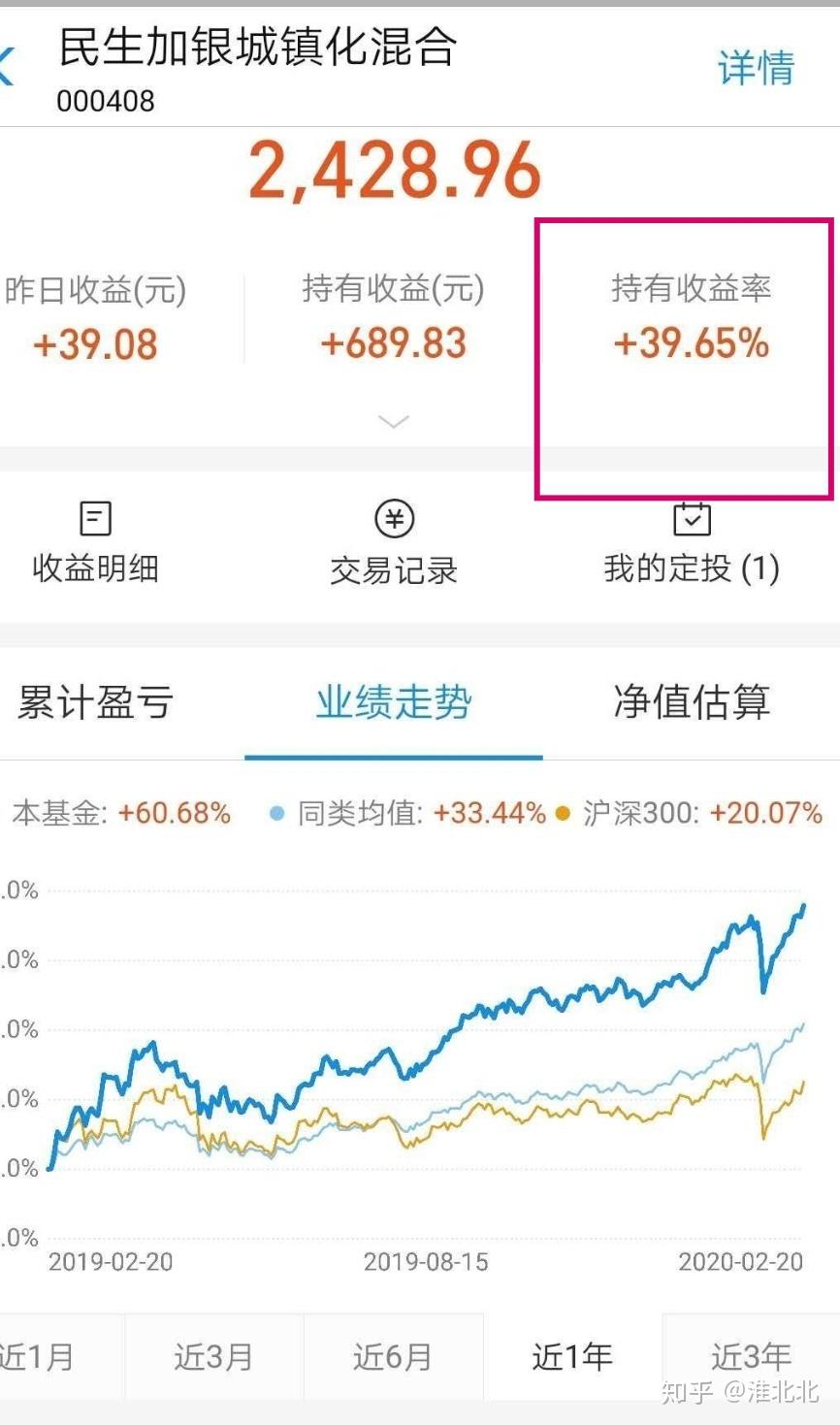840x1425 pixels.
Task: Open 我的定投 (1) plans
Action: click(x=692, y=543)
